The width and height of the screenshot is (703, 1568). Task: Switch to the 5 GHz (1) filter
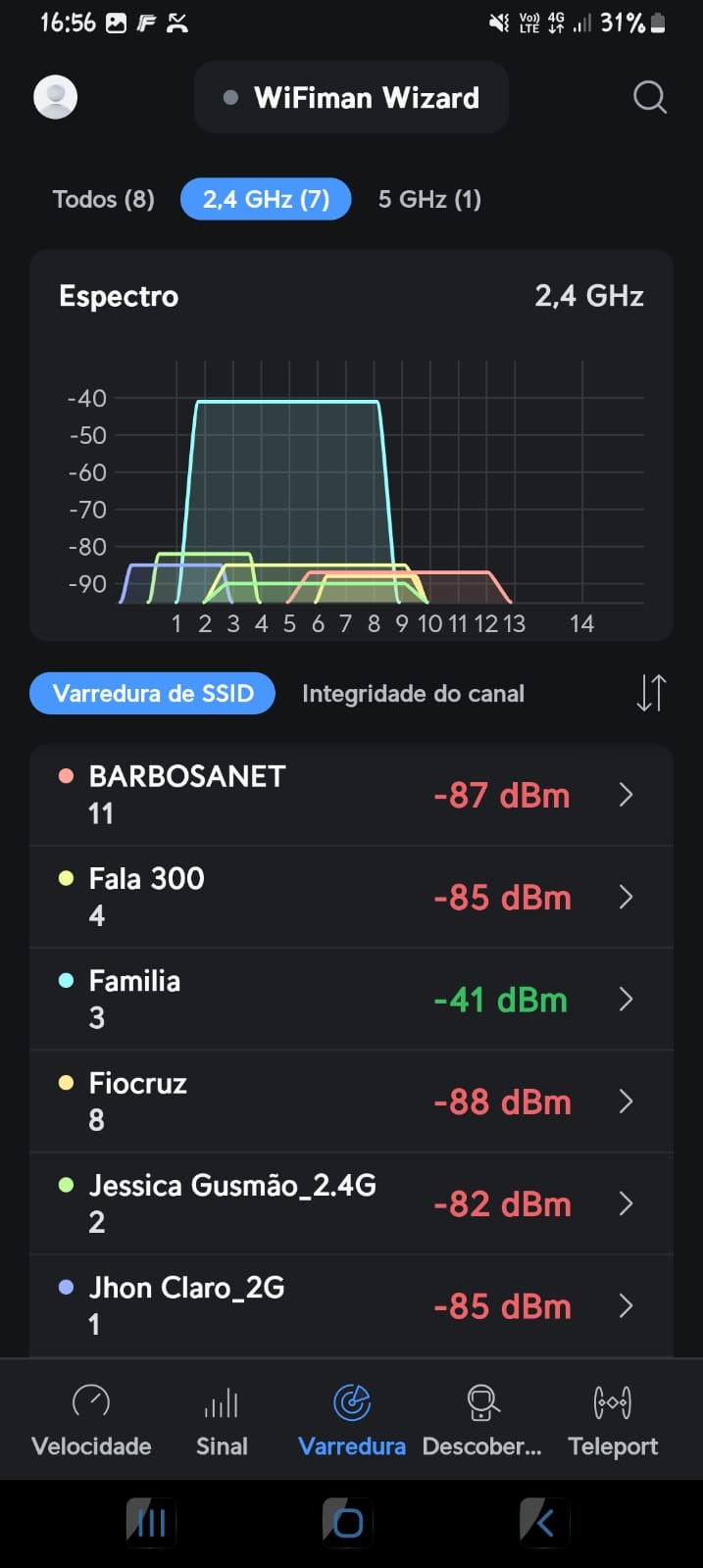[429, 199]
